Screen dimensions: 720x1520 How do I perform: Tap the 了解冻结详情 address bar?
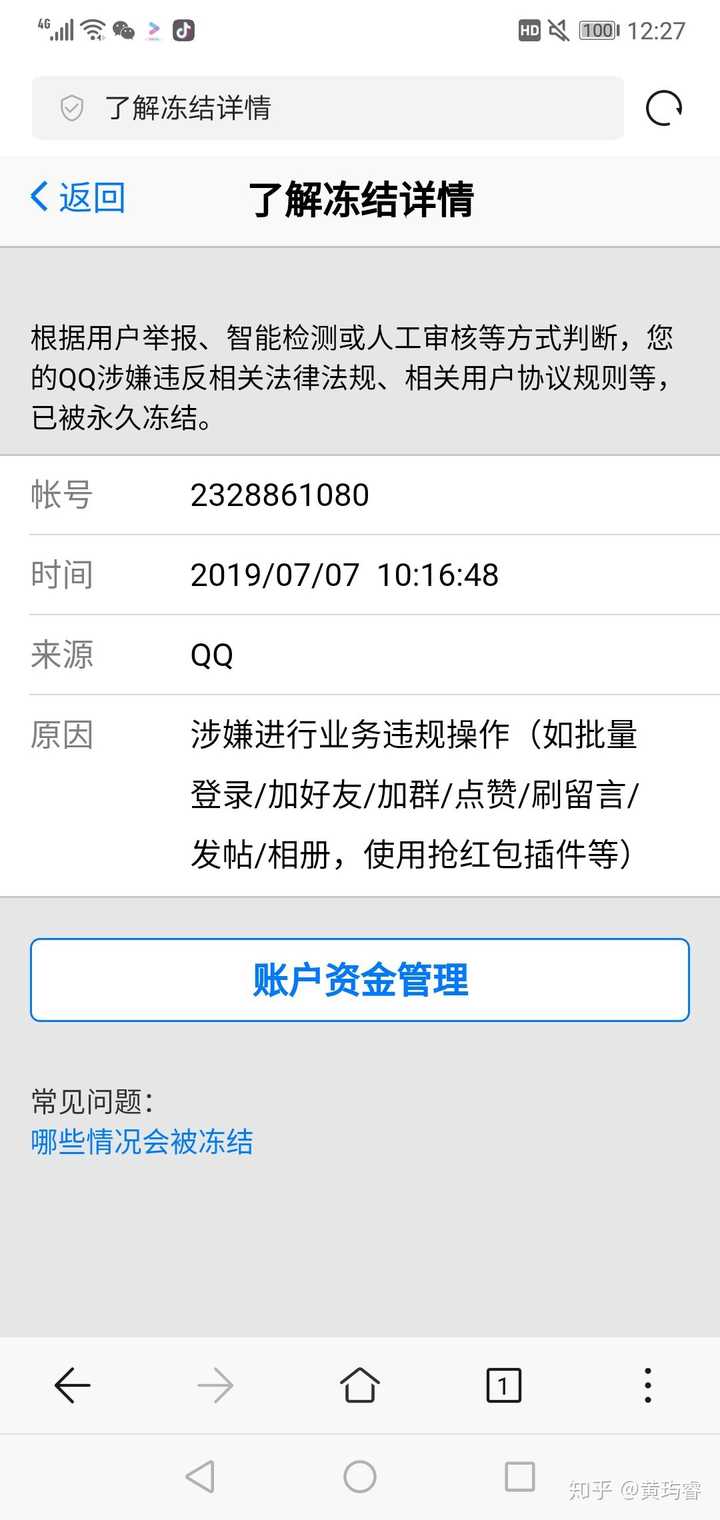328,108
